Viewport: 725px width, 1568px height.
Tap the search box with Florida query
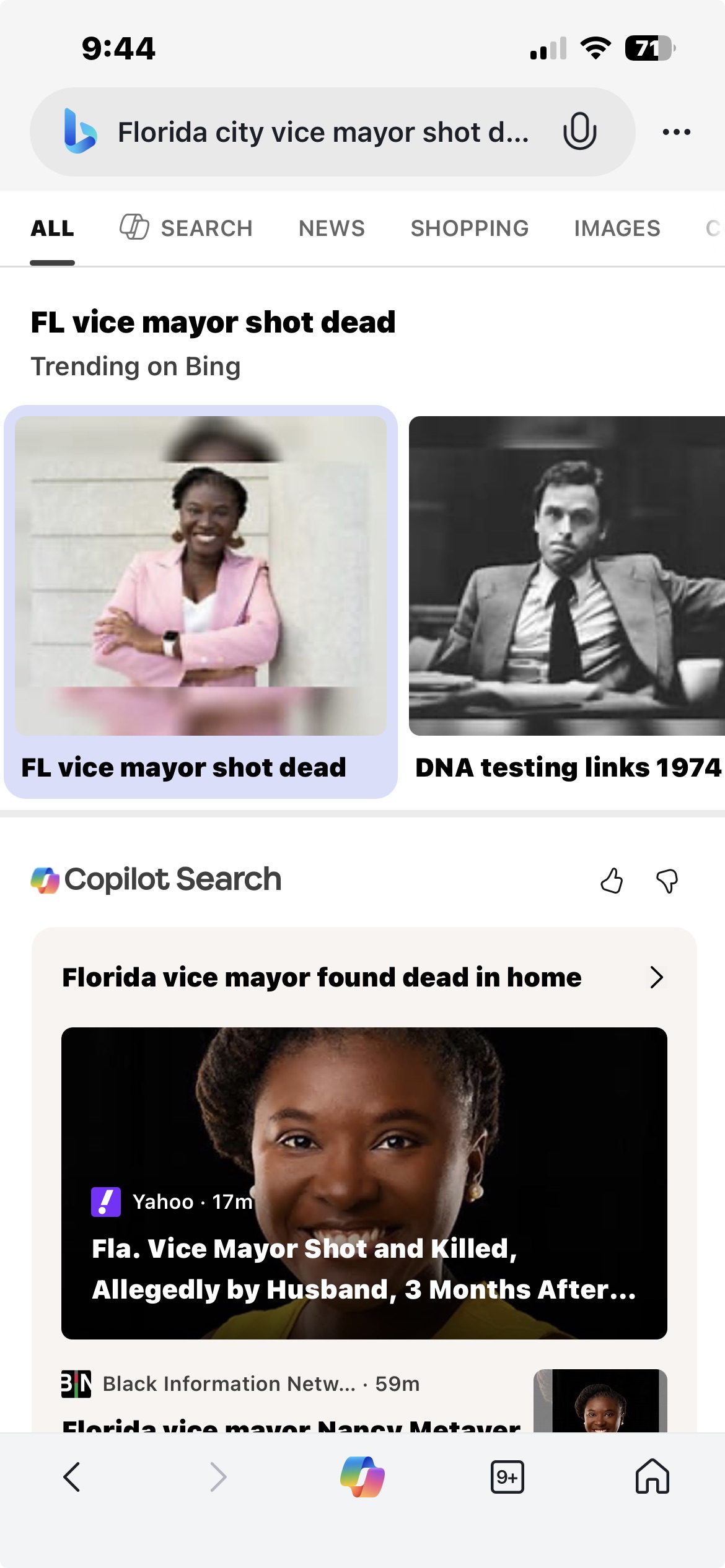tap(322, 132)
